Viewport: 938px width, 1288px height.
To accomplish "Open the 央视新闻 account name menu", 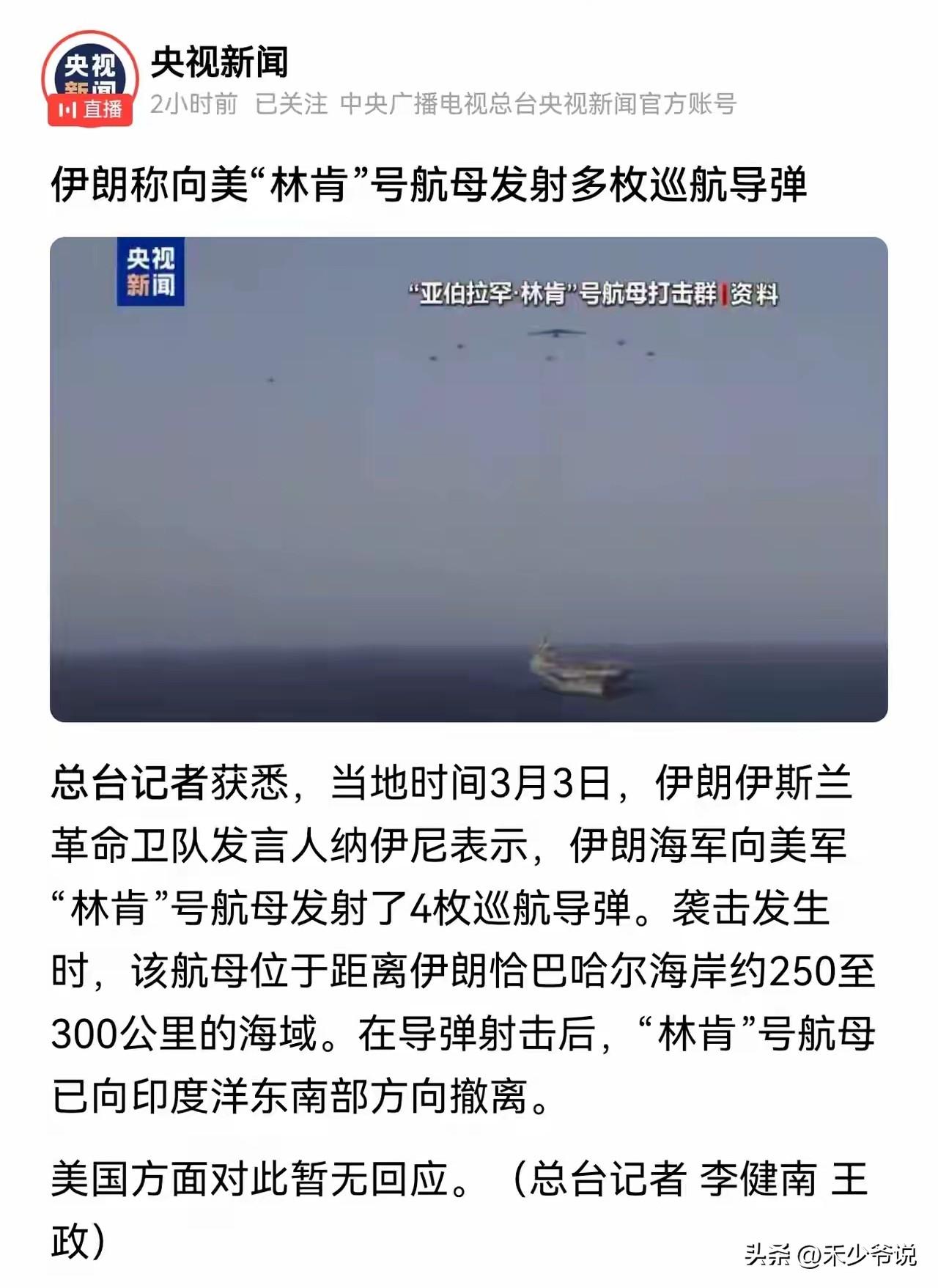I will (220, 65).
